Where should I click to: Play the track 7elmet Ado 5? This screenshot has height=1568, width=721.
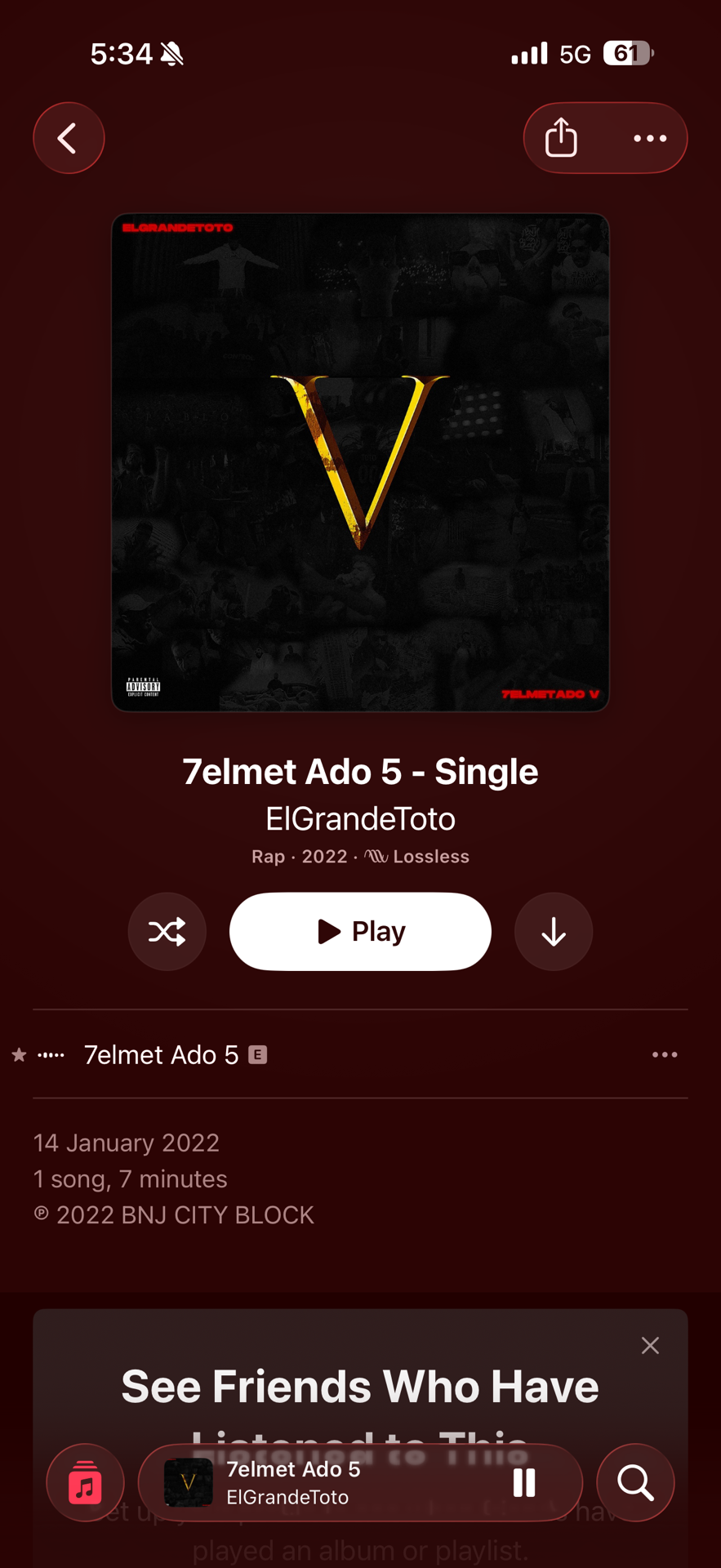(x=343, y=1054)
